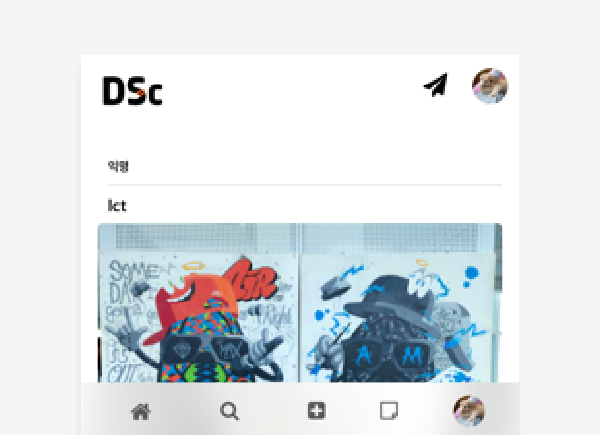600x435 pixels.
Task: Switch to the Search tab
Action: [229, 411]
